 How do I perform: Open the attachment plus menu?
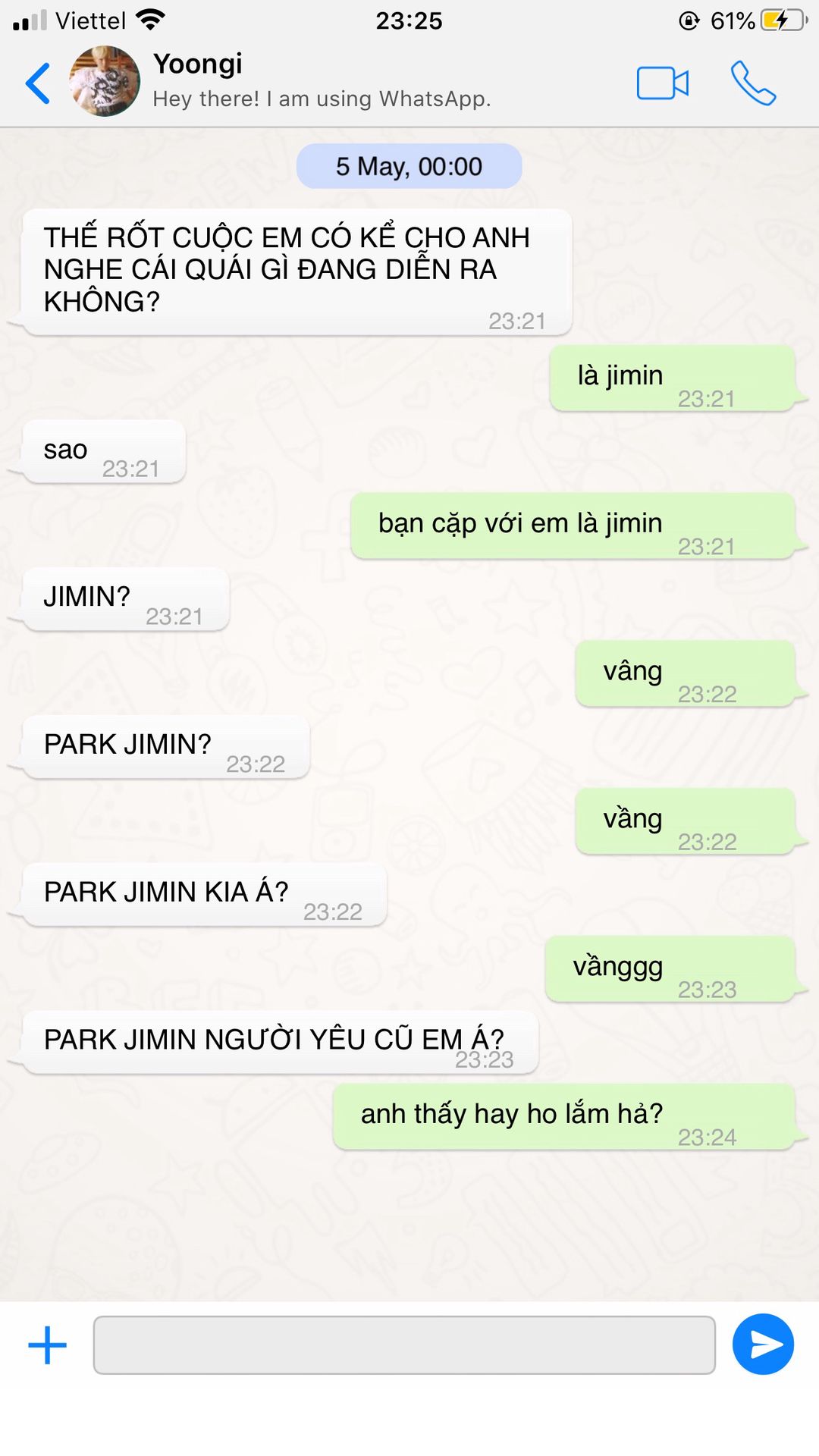tap(48, 1345)
